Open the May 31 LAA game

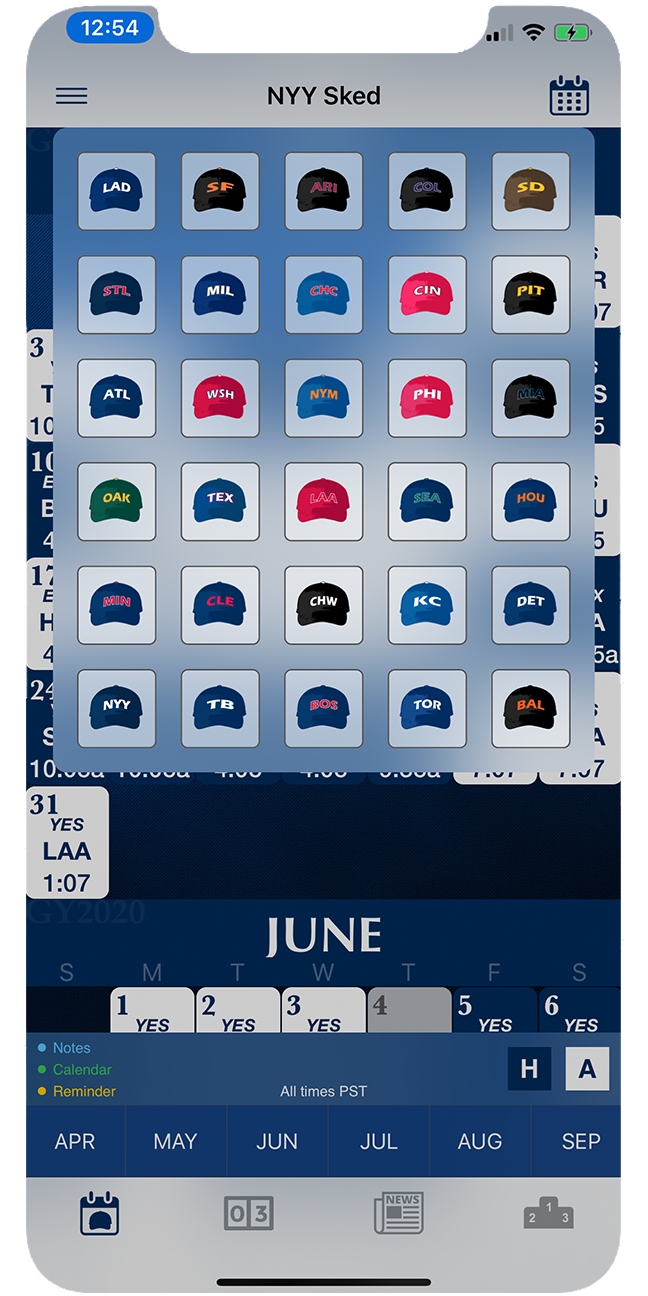tap(67, 842)
